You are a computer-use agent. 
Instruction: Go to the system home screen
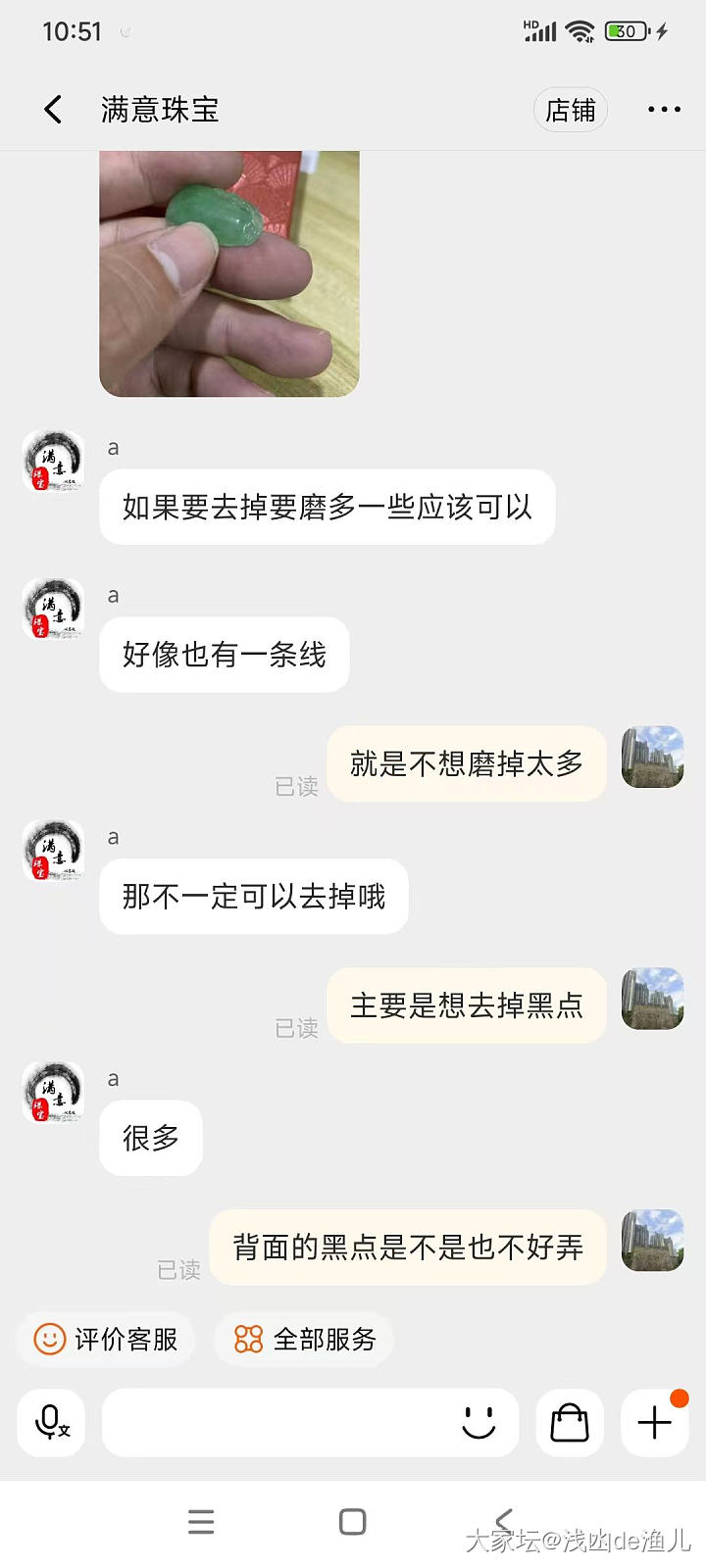pos(352,1522)
